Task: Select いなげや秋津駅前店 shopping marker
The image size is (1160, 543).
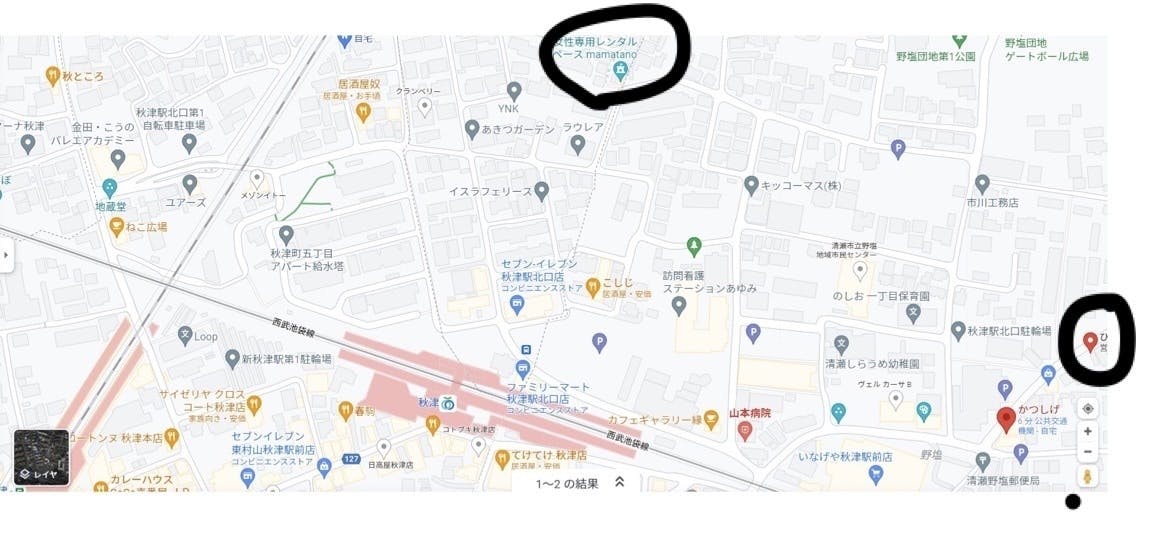Action: click(876, 474)
